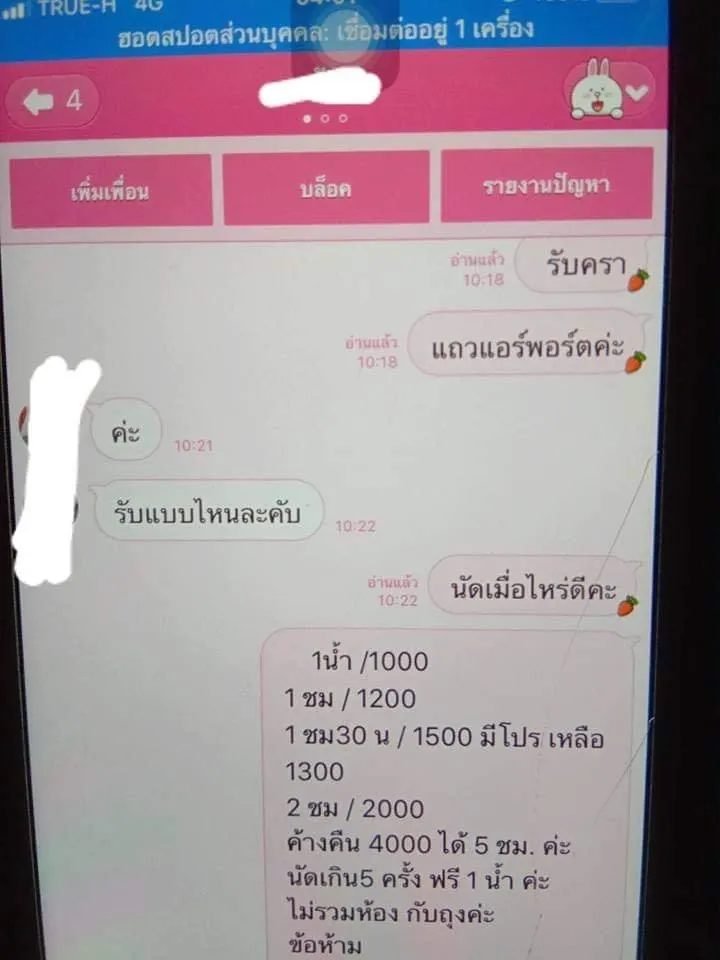This screenshot has width=720, height=960.
Task: Report a problem via รายงานปัญหา
Action: (x=546, y=186)
